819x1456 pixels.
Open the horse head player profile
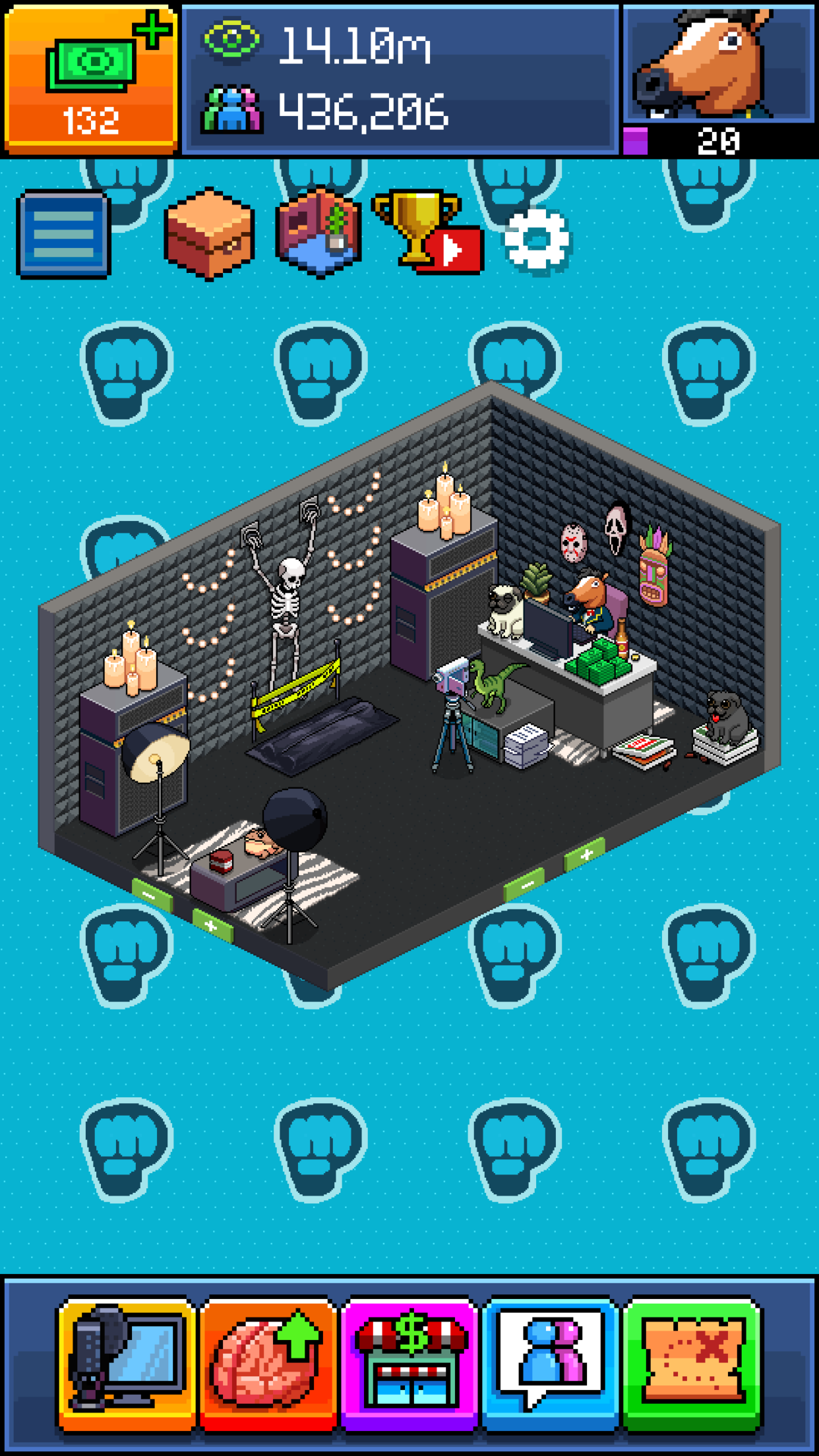pyautogui.click(x=719, y=66)
